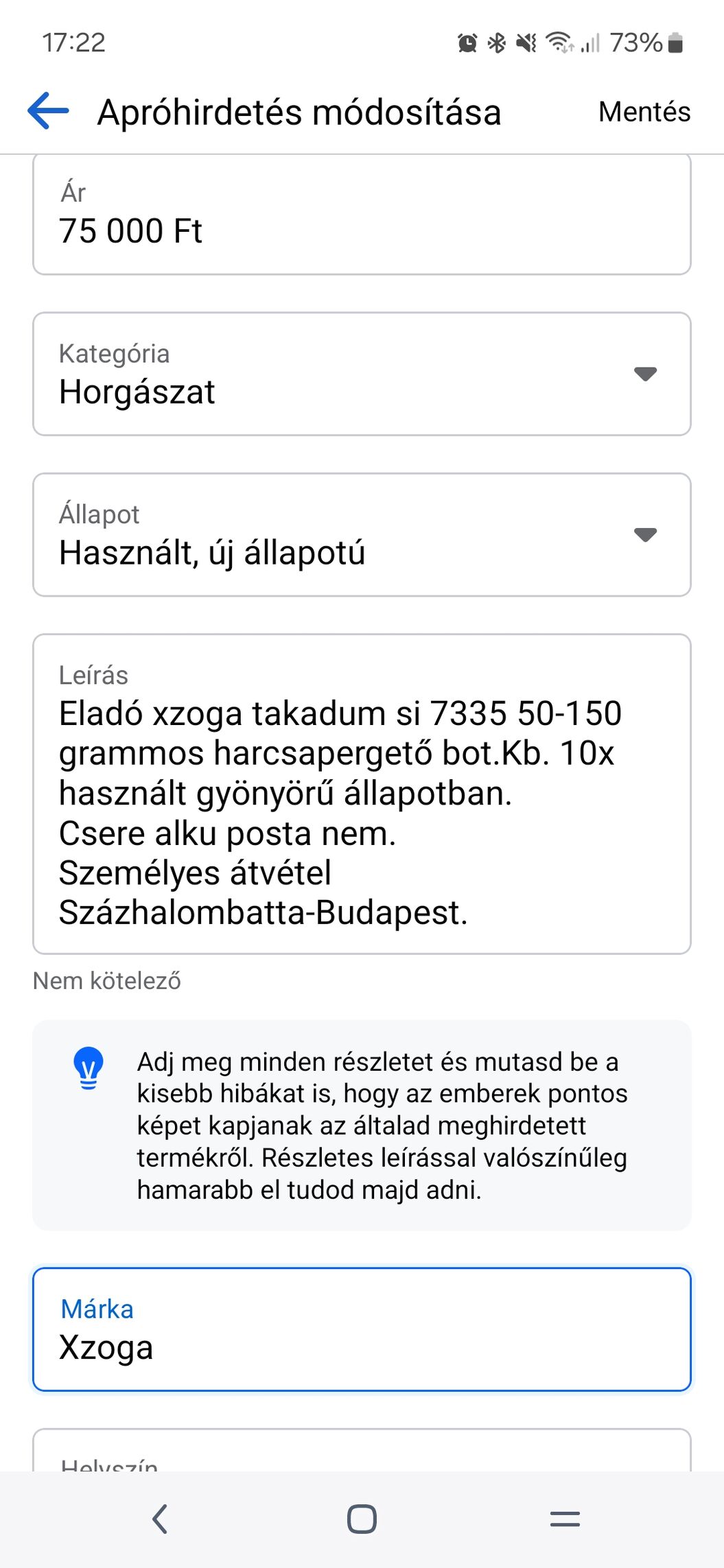Open the Kategória dropdown

(x=362, y=374)
